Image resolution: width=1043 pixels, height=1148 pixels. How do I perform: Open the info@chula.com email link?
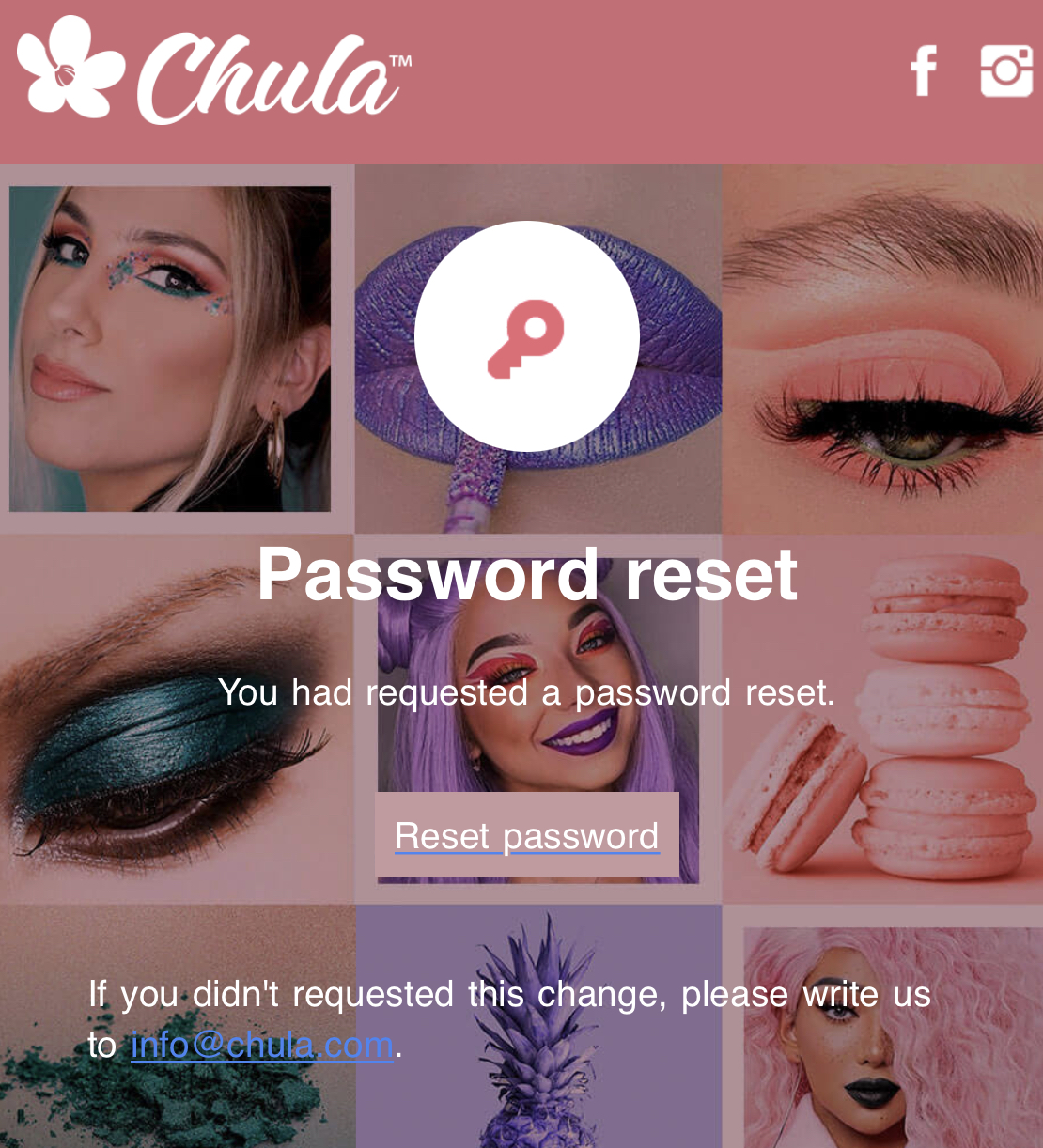[x=261, y=1045]
